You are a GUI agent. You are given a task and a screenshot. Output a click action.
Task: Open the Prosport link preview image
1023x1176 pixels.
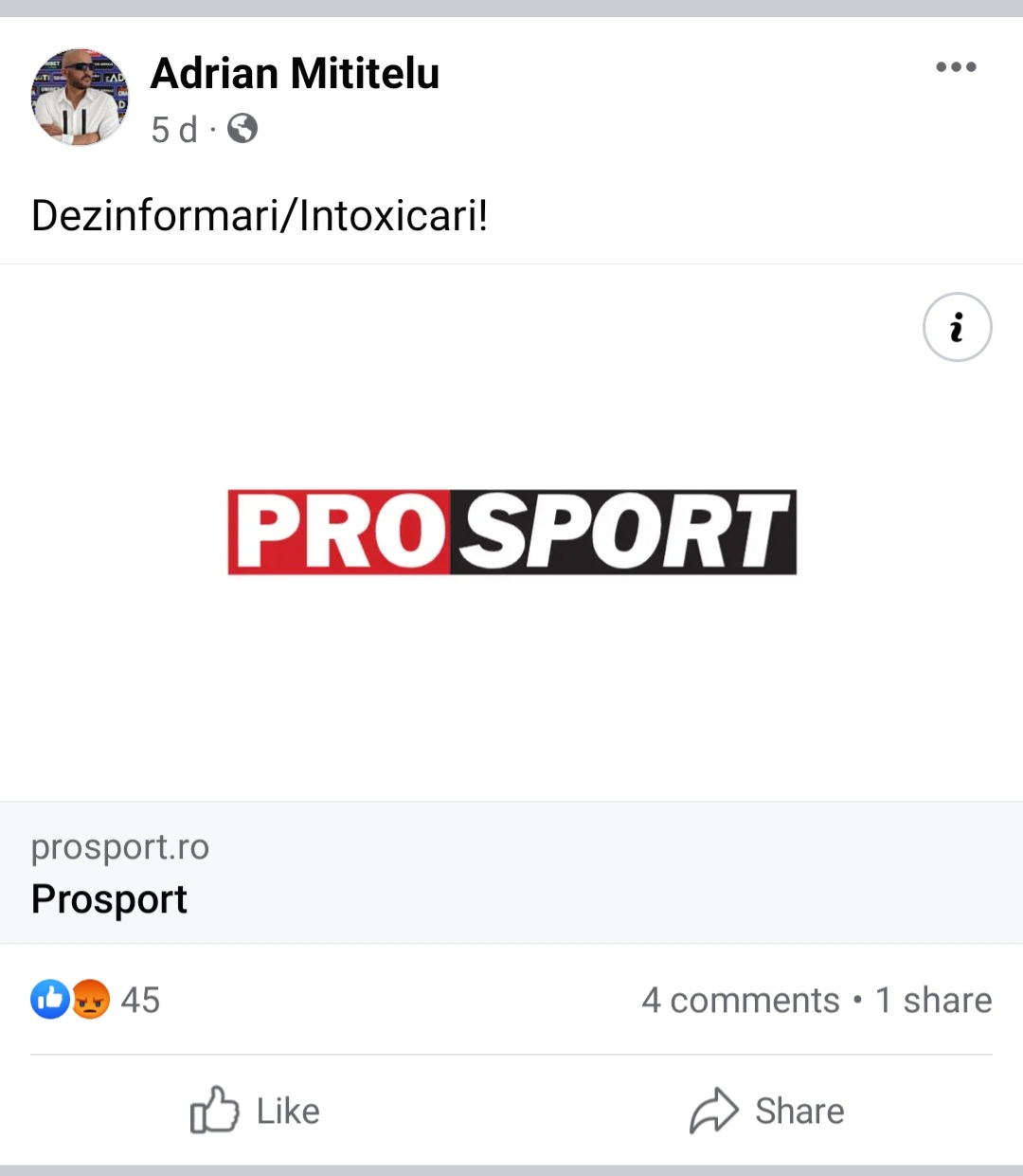tap(511, 532)
